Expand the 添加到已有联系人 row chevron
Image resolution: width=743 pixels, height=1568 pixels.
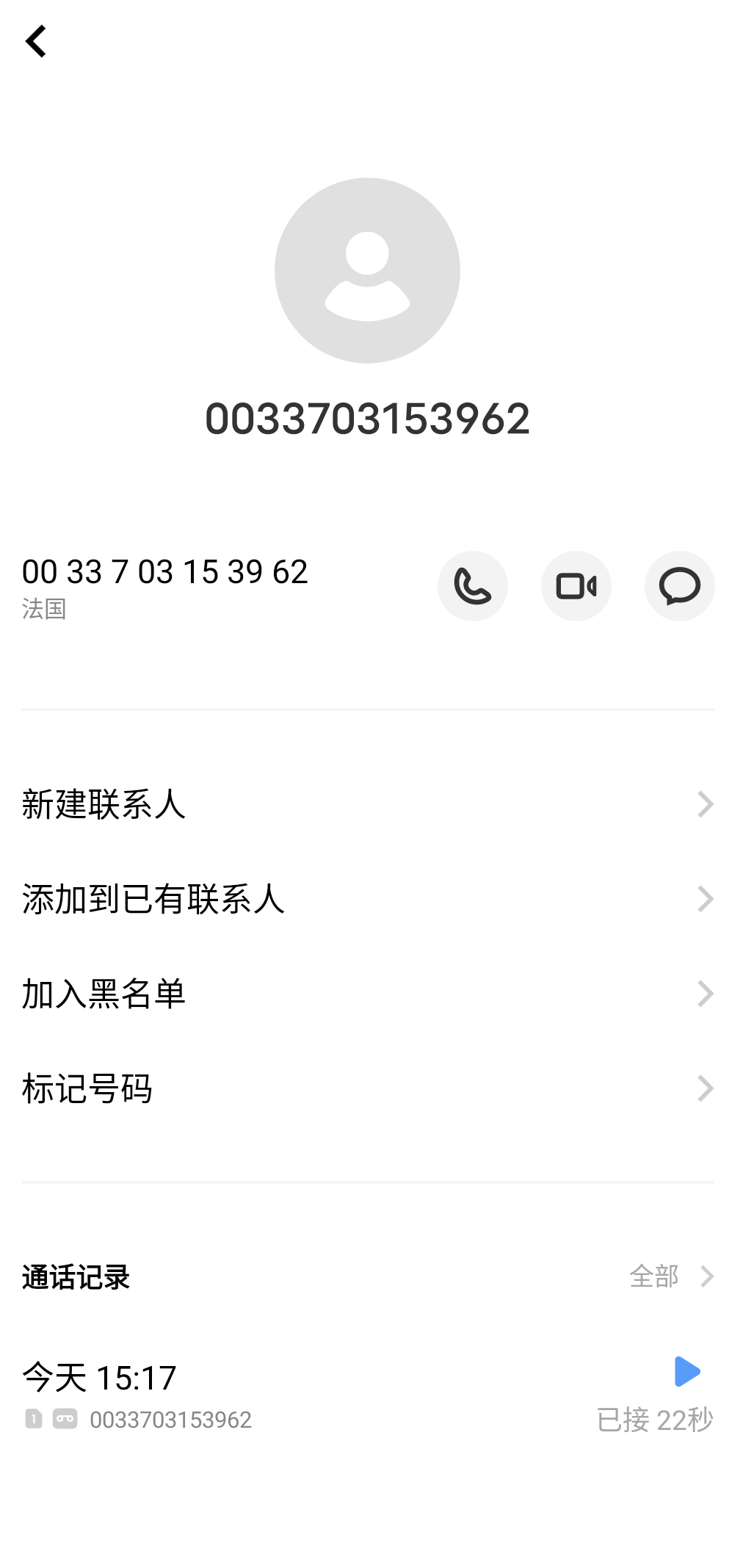click(x=705, y=899)
